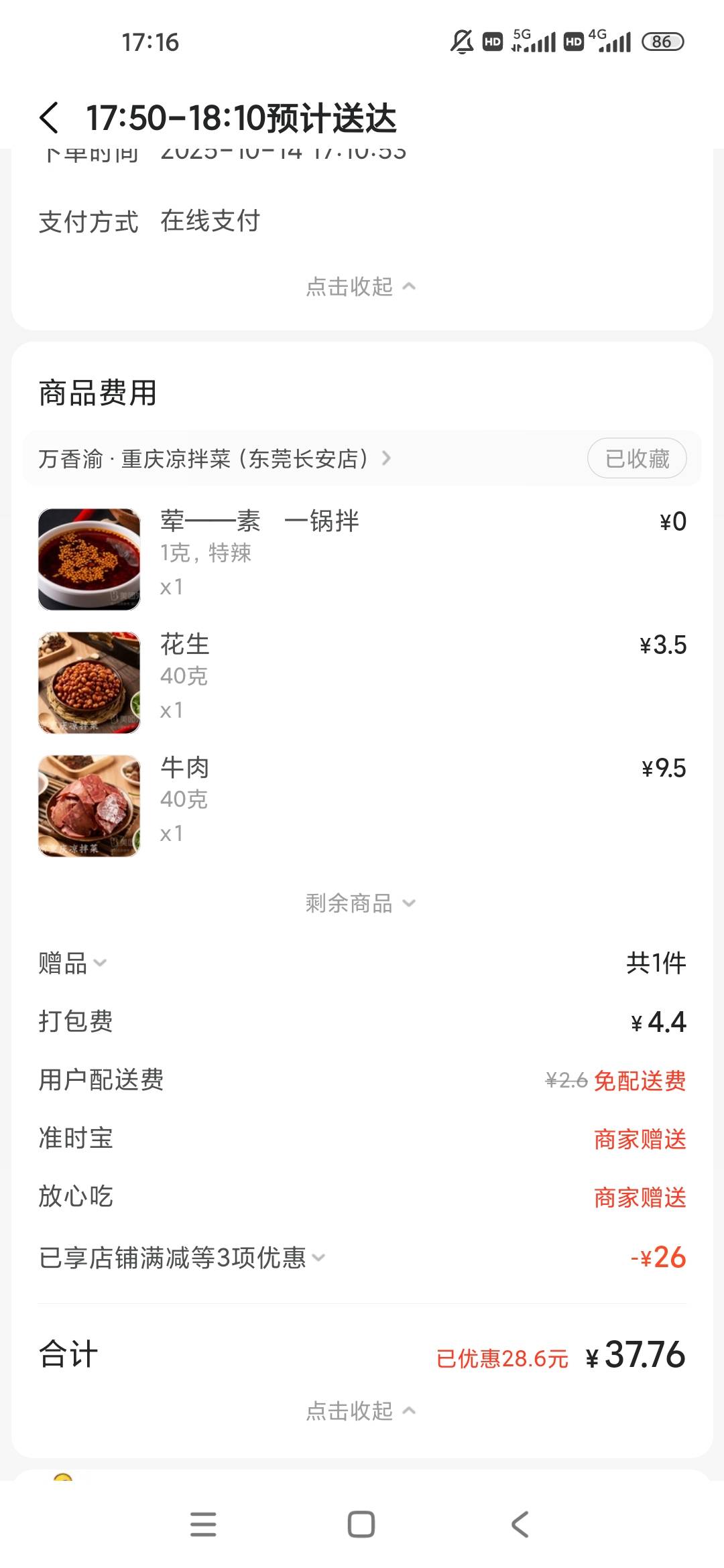The width and height of the screenshot is (724, 1568).
Task: Collapse order info via upper 点击收起
Action: (361, 287)
